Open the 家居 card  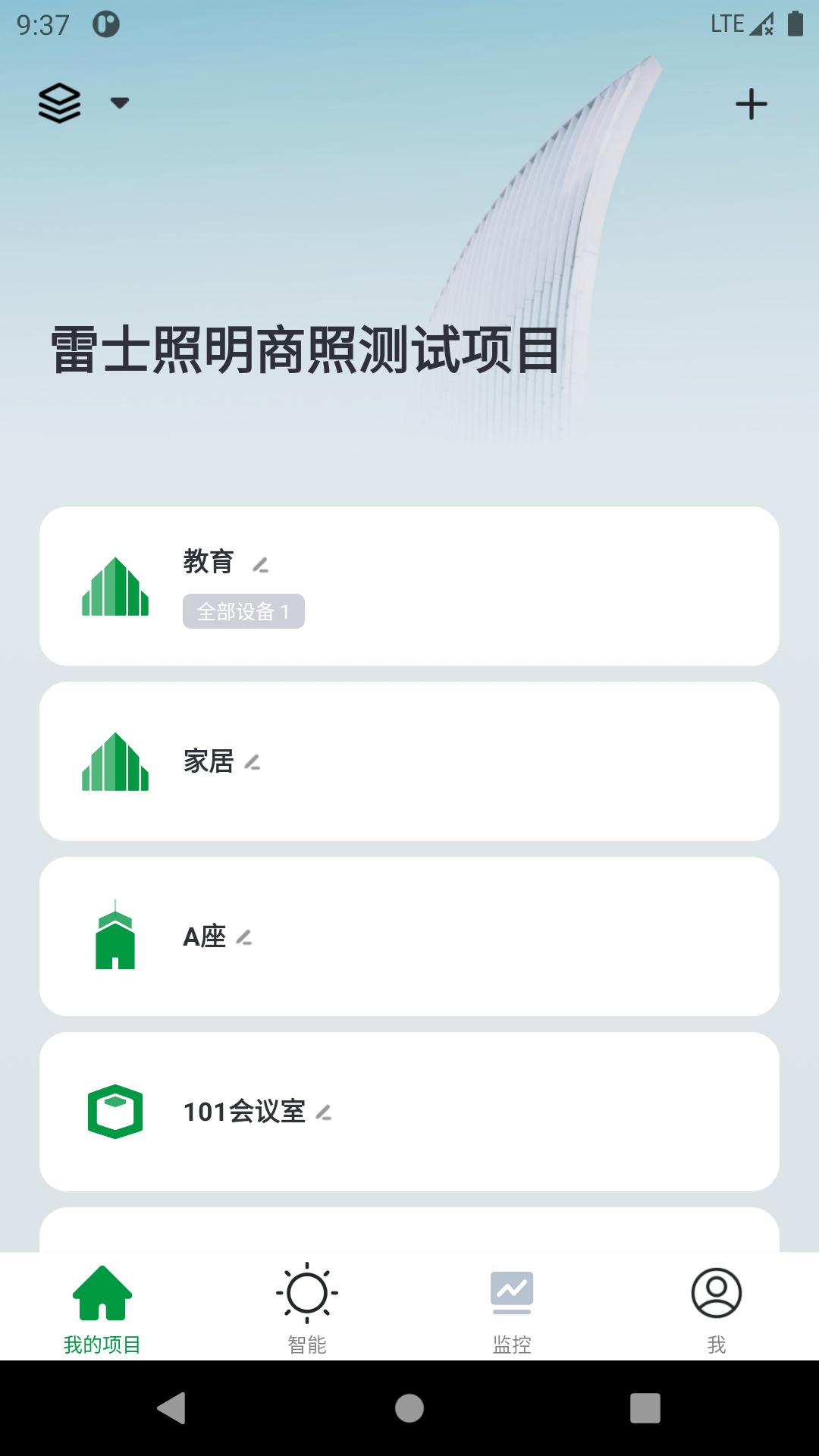pos(485,761)
